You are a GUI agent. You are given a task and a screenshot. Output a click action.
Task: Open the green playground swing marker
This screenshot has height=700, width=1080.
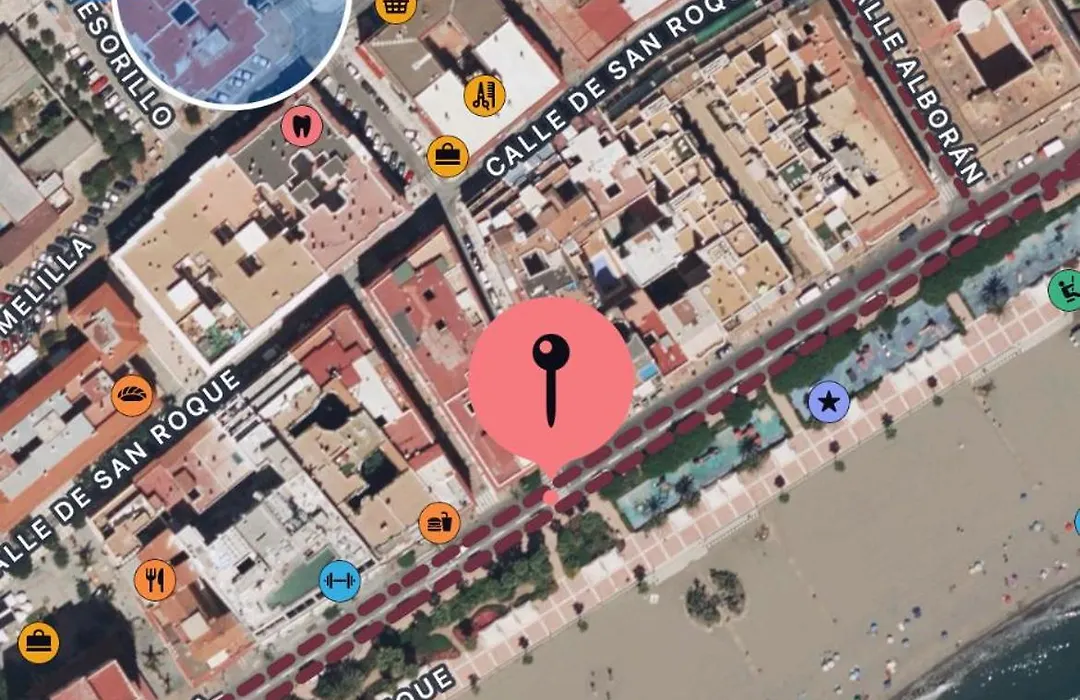pos(1066,291)
